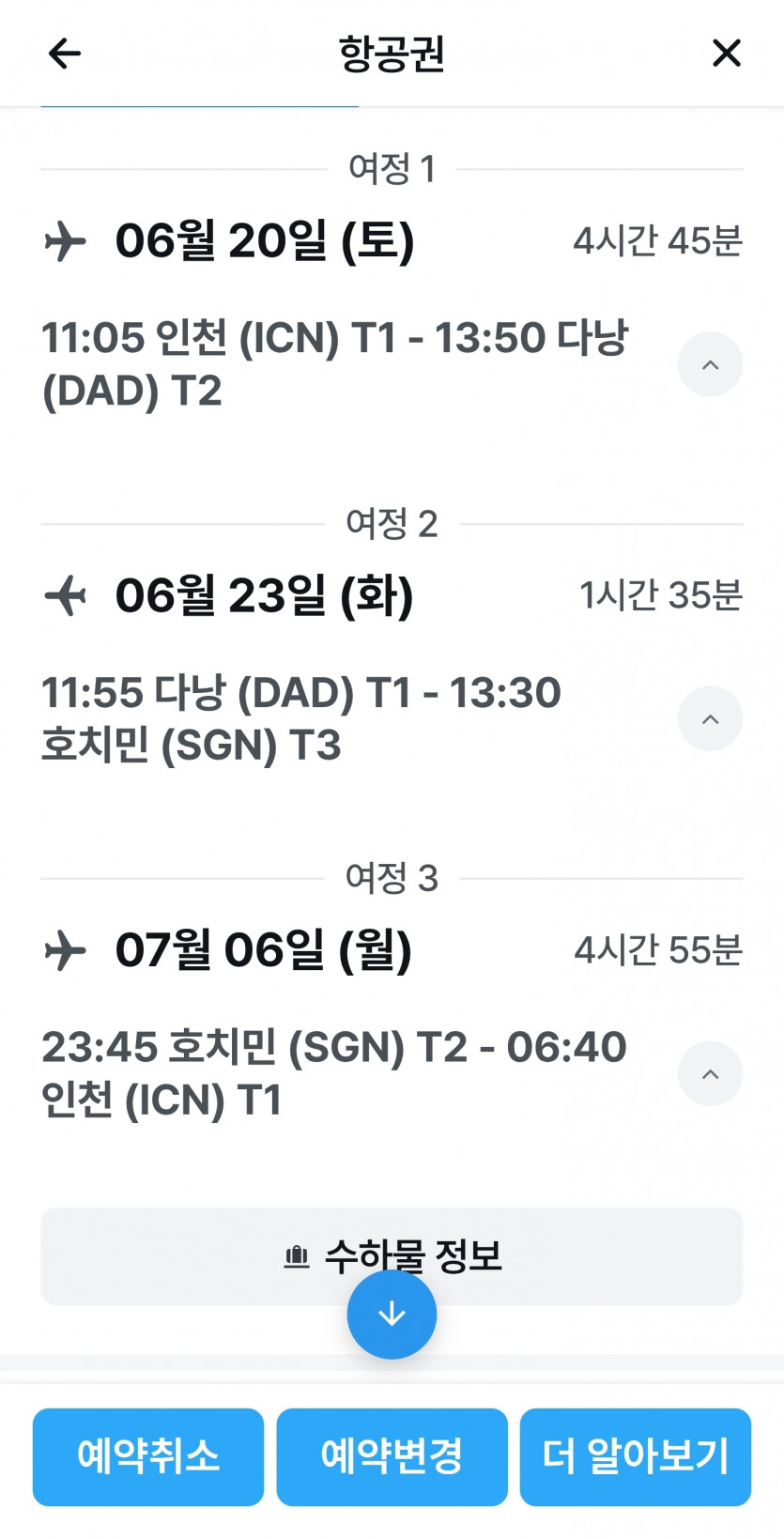This screenshot has height=1539, width=784.
Task: Close the 항공권 screen
Action: 726,54
